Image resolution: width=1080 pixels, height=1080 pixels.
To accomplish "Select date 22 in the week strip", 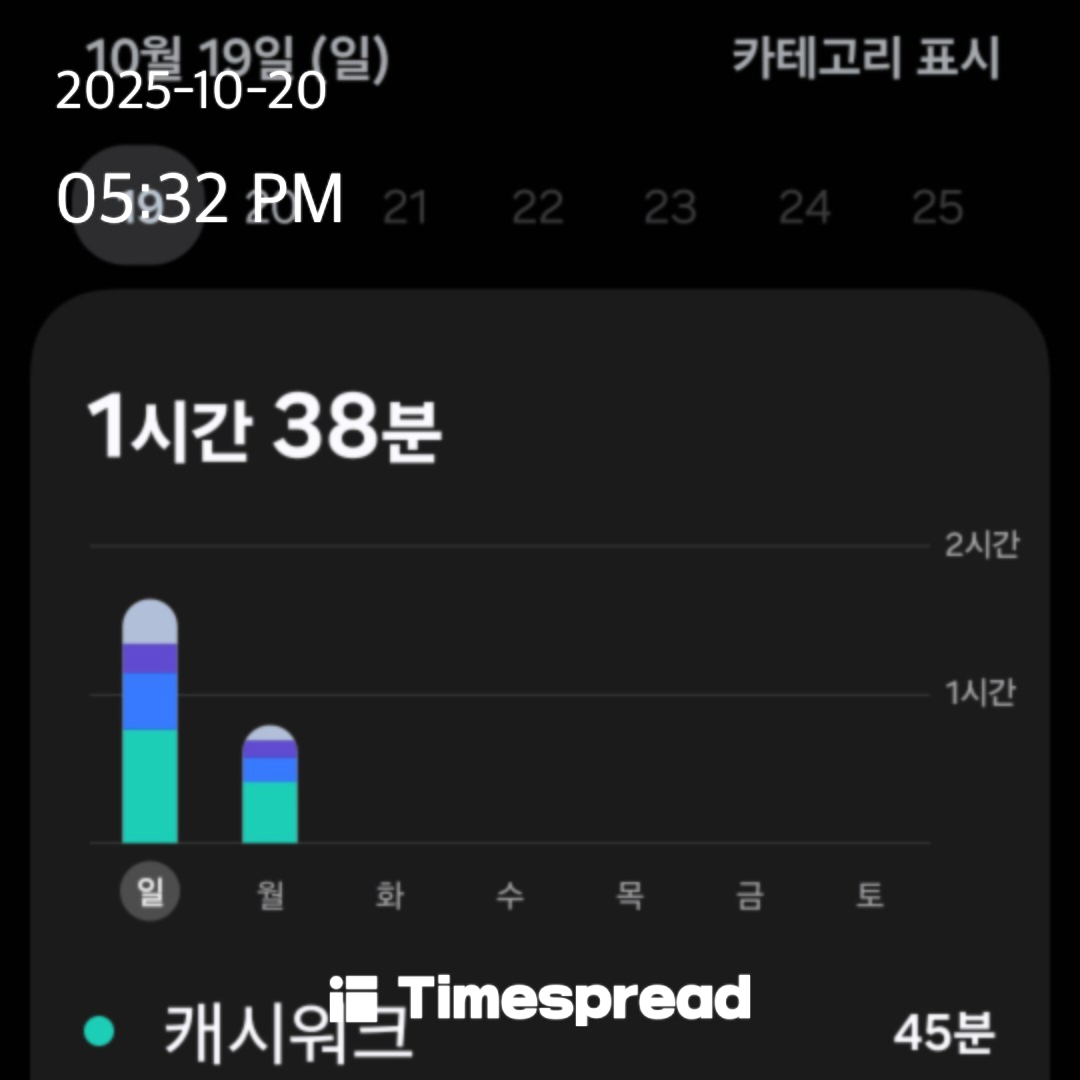I will pyautogui.click(x=537, y=207).
